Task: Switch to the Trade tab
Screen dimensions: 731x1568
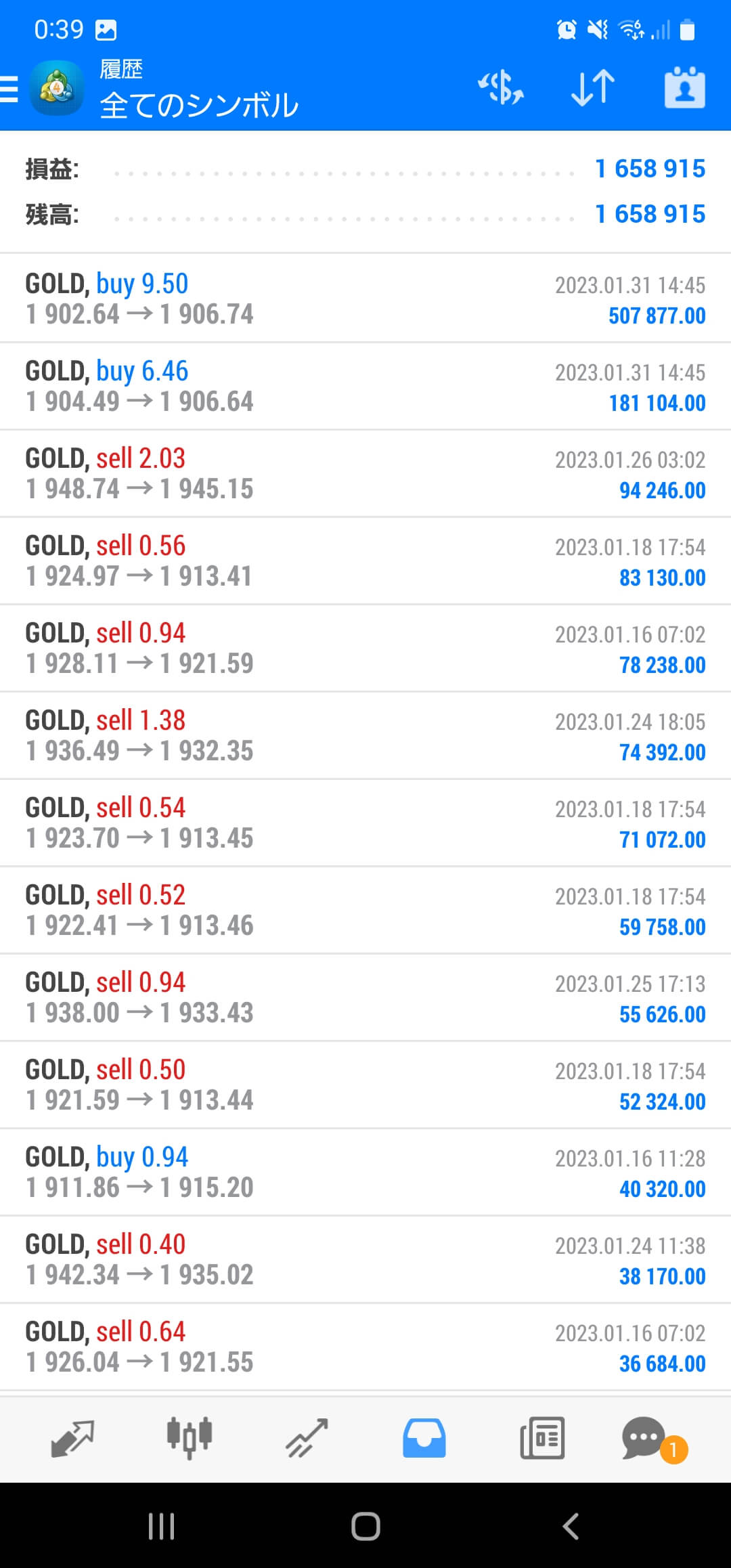Action: pyautogui.click(x=307, y=1438)
